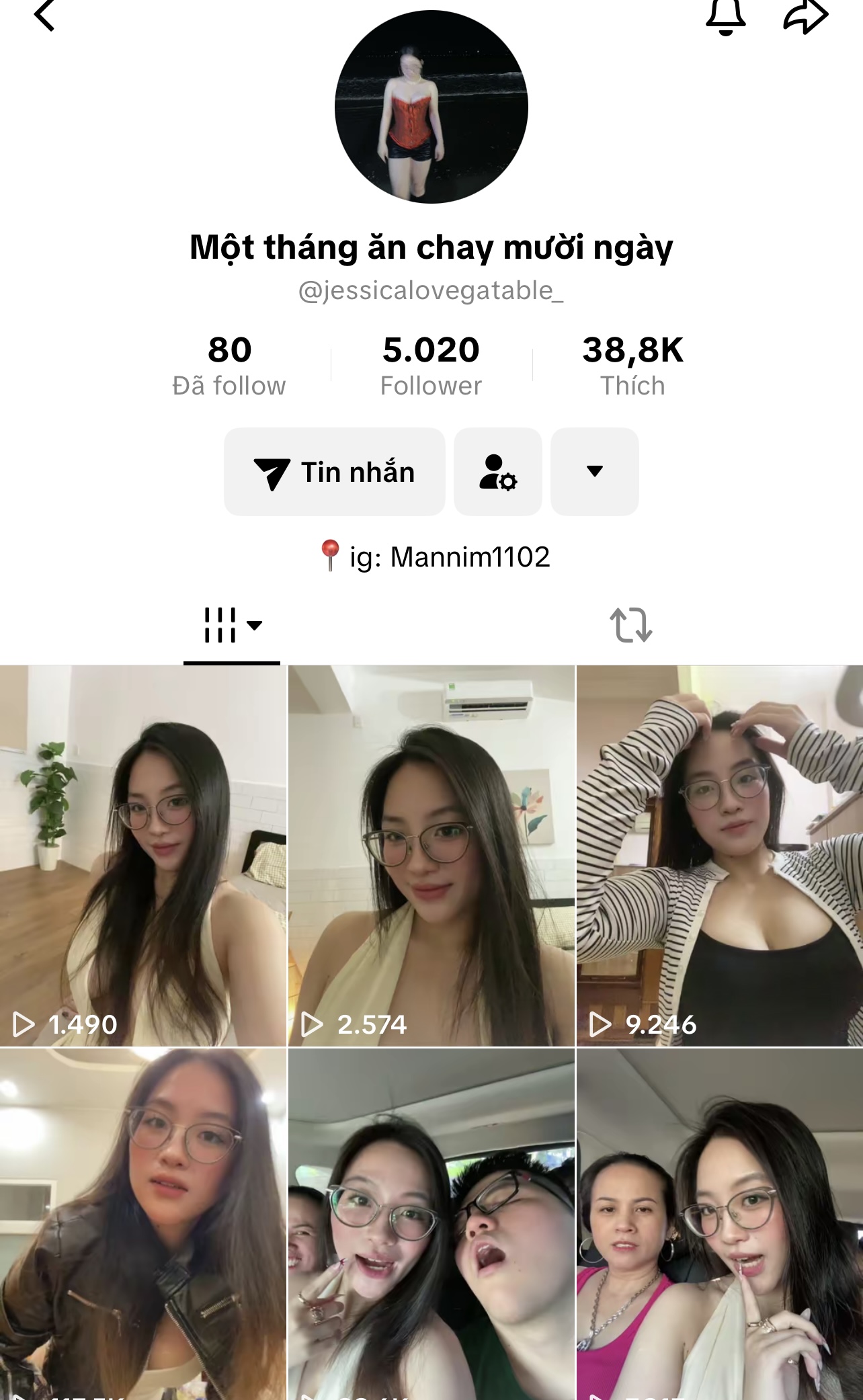Open the follow settings person icon
The width and height of the screenshot is (863, 1400).
(498, 472)
